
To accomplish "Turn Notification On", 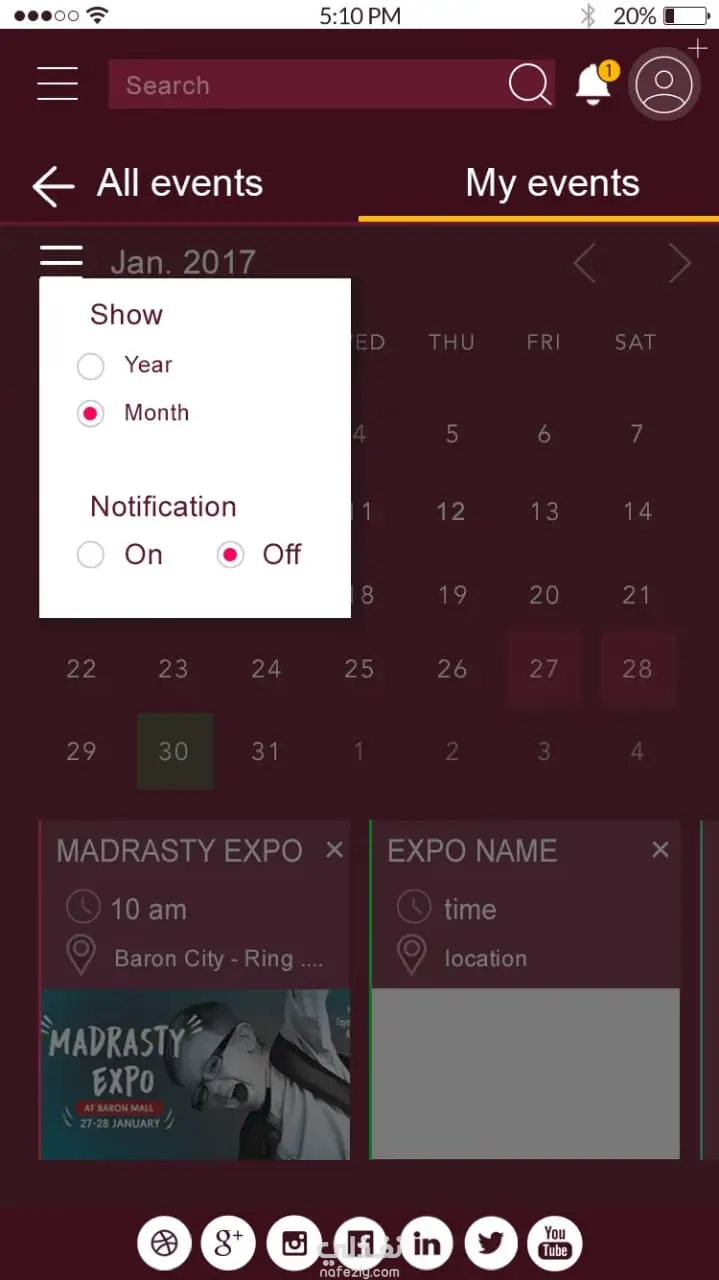I will 91,555.
